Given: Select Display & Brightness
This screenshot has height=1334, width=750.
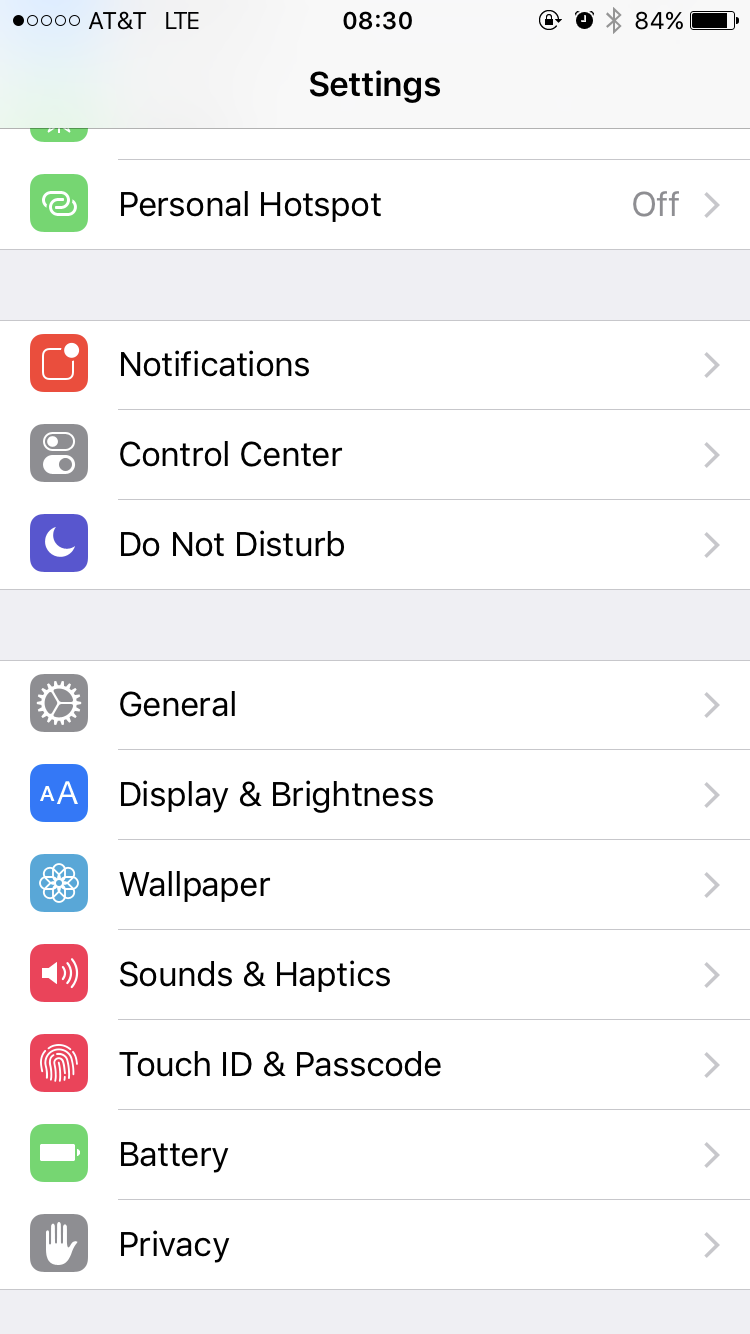Looking at the screenshot, I should pyautogui.click(x=375, y=795).
